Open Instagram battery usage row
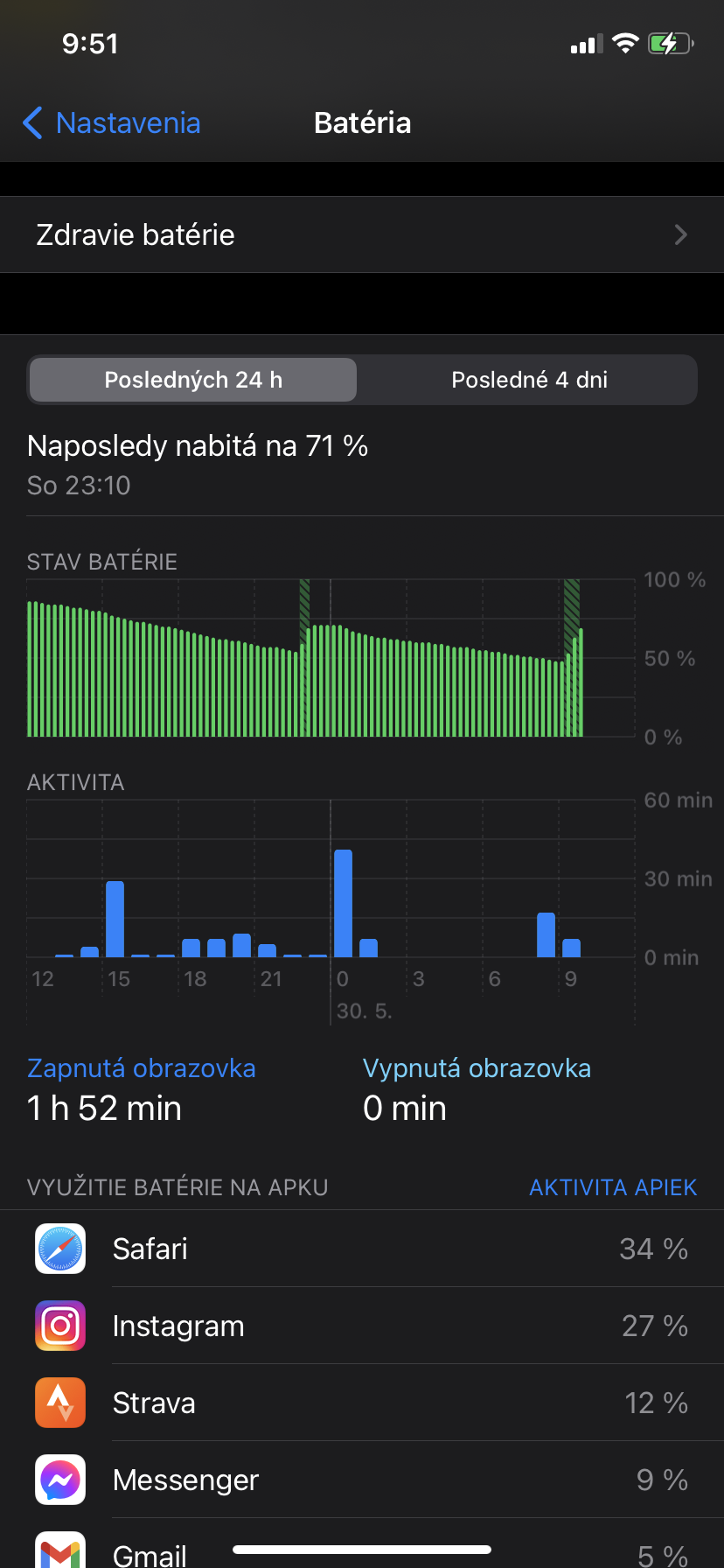724x1568 pixels. [x=362, y=1326]
